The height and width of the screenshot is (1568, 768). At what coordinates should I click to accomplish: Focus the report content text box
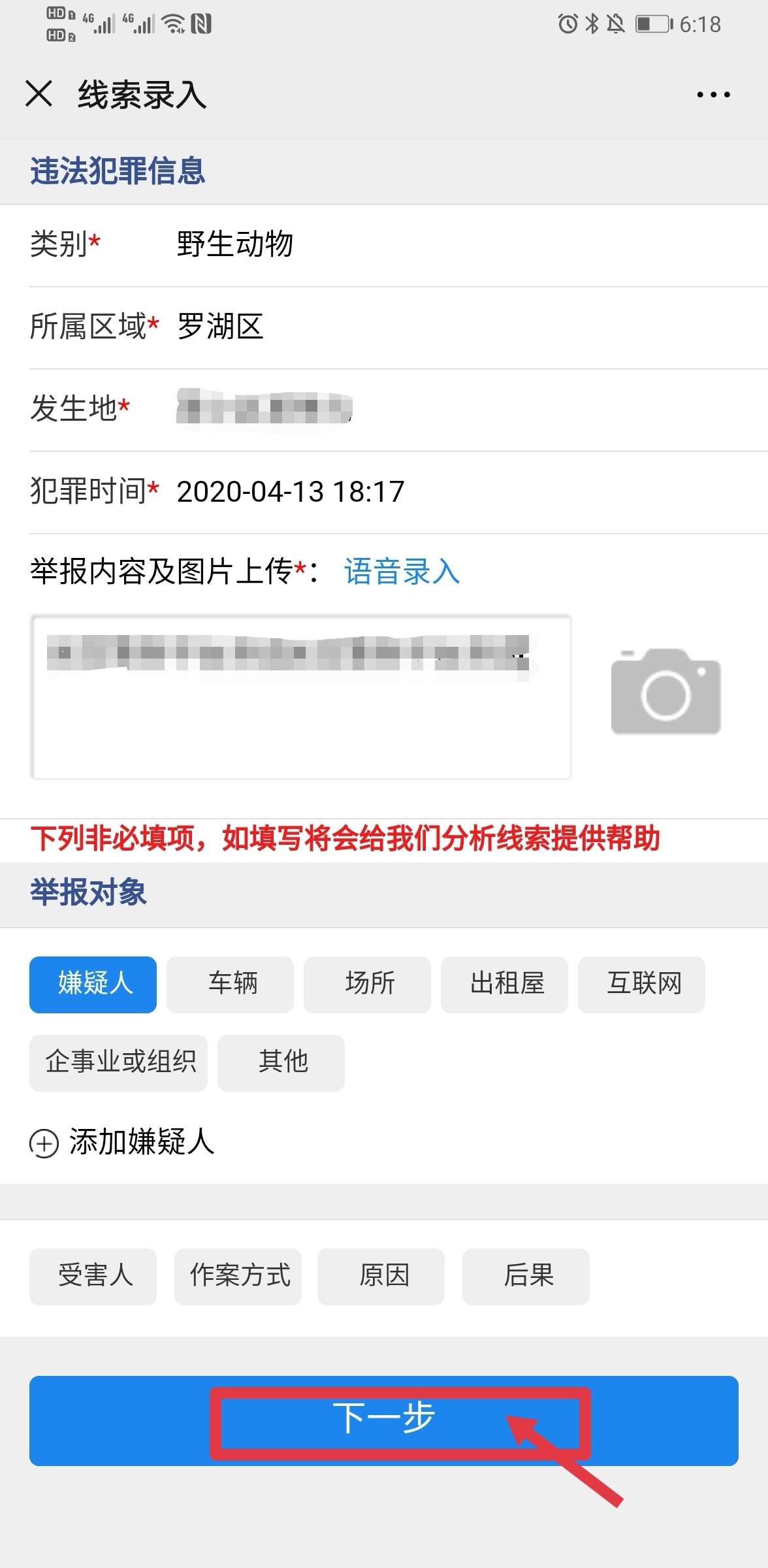(x=301, y=697)
